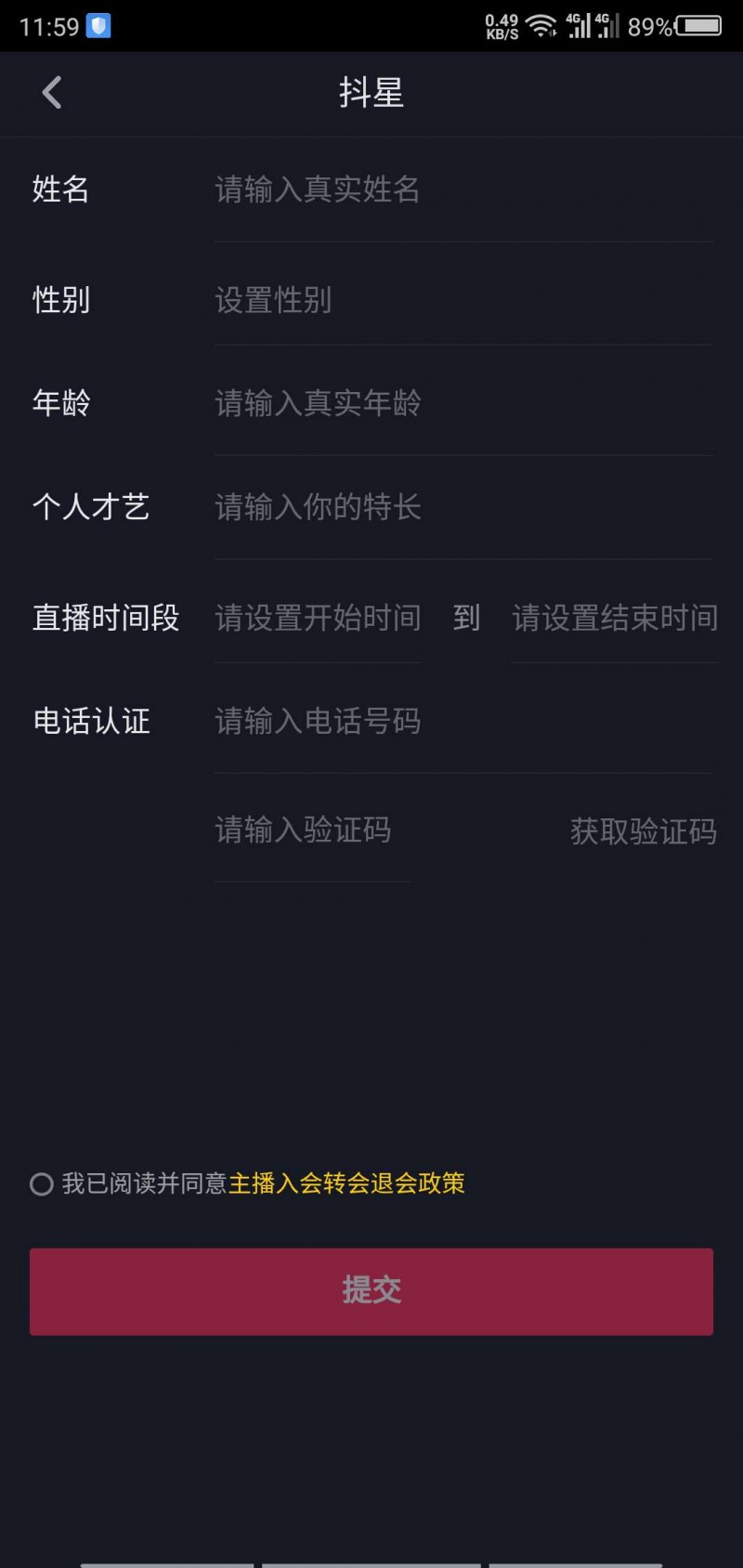This screenshot has height=1568, width=743.
Task: Request a code with 获取验证码
Action: pyautogui.click(x=643, y=831)
